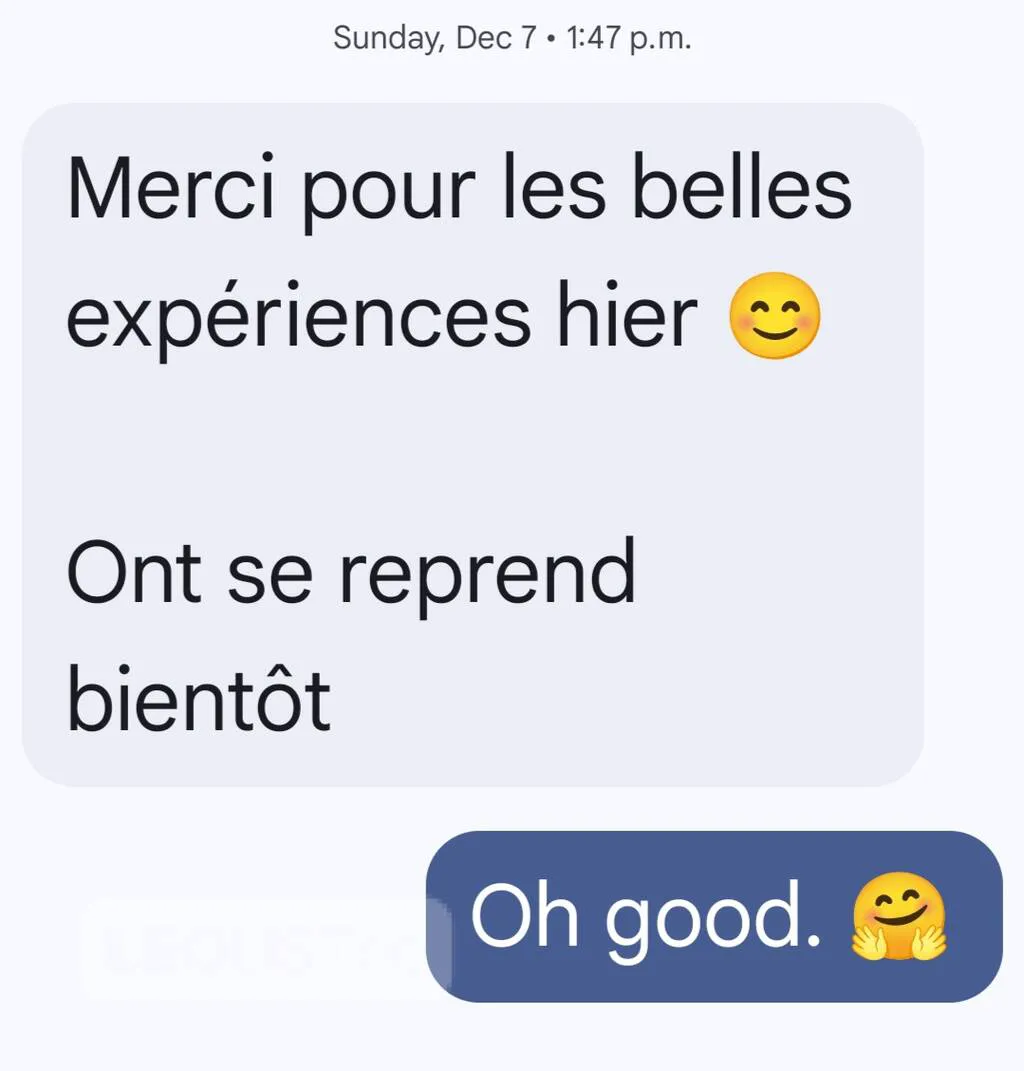Image resolution: width=1024 pixels, height=1071 pixels.
Task: Tap the 1:47 p.m. timestamp
Action: click(x=630, y=37)
